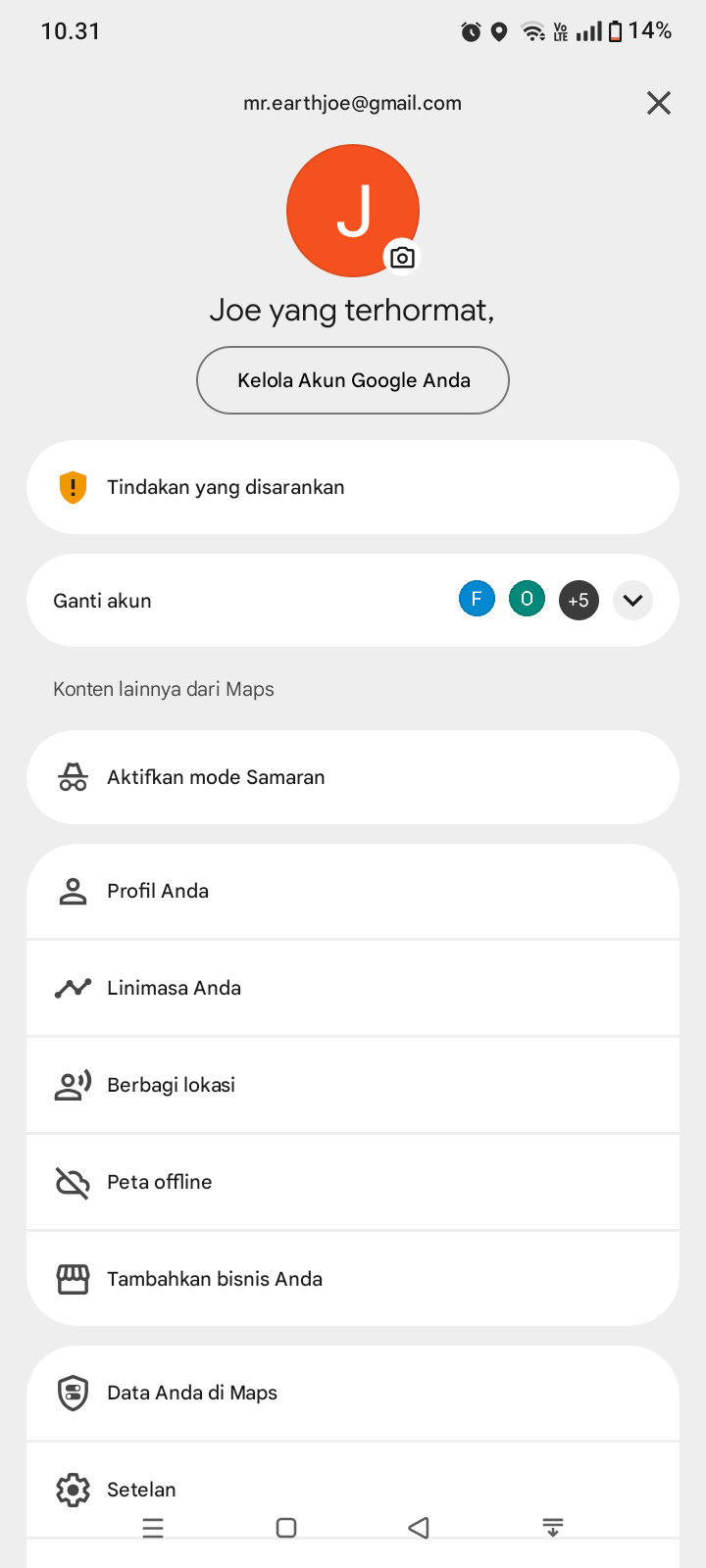Screen dimensions: 706x1568
Task: Open Peta offline
Action: [x=353, y=1182]
